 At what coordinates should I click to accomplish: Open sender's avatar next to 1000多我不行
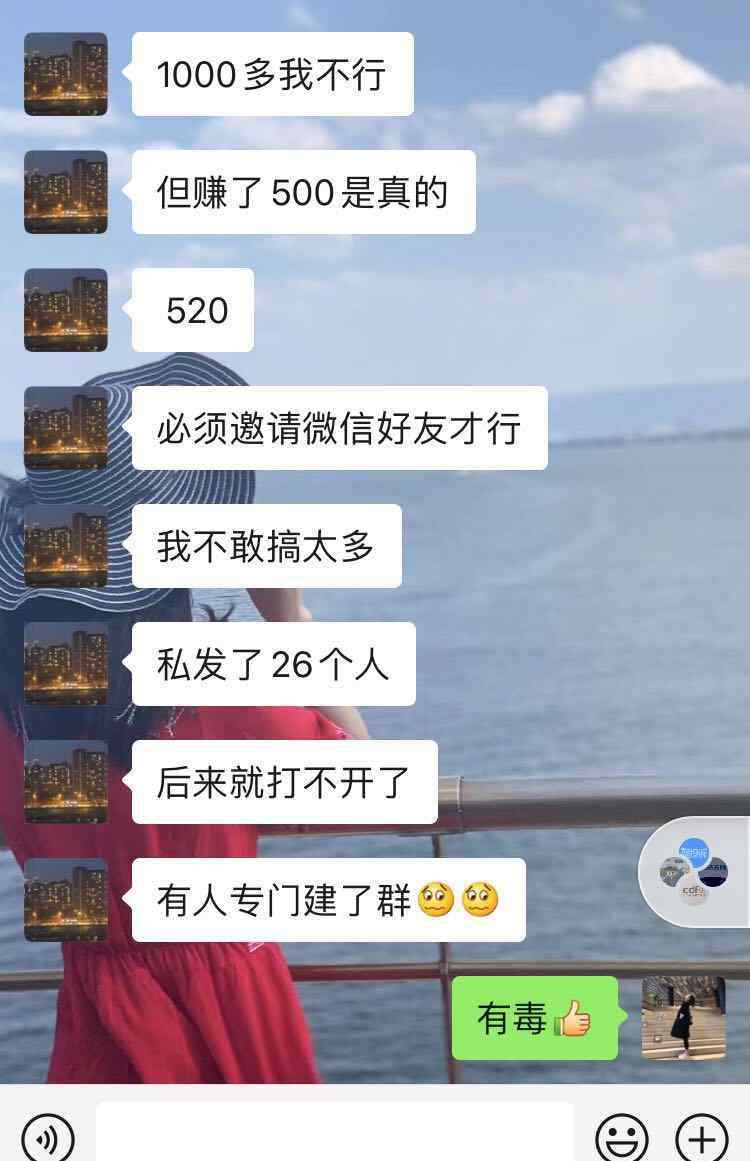(66, 74)
